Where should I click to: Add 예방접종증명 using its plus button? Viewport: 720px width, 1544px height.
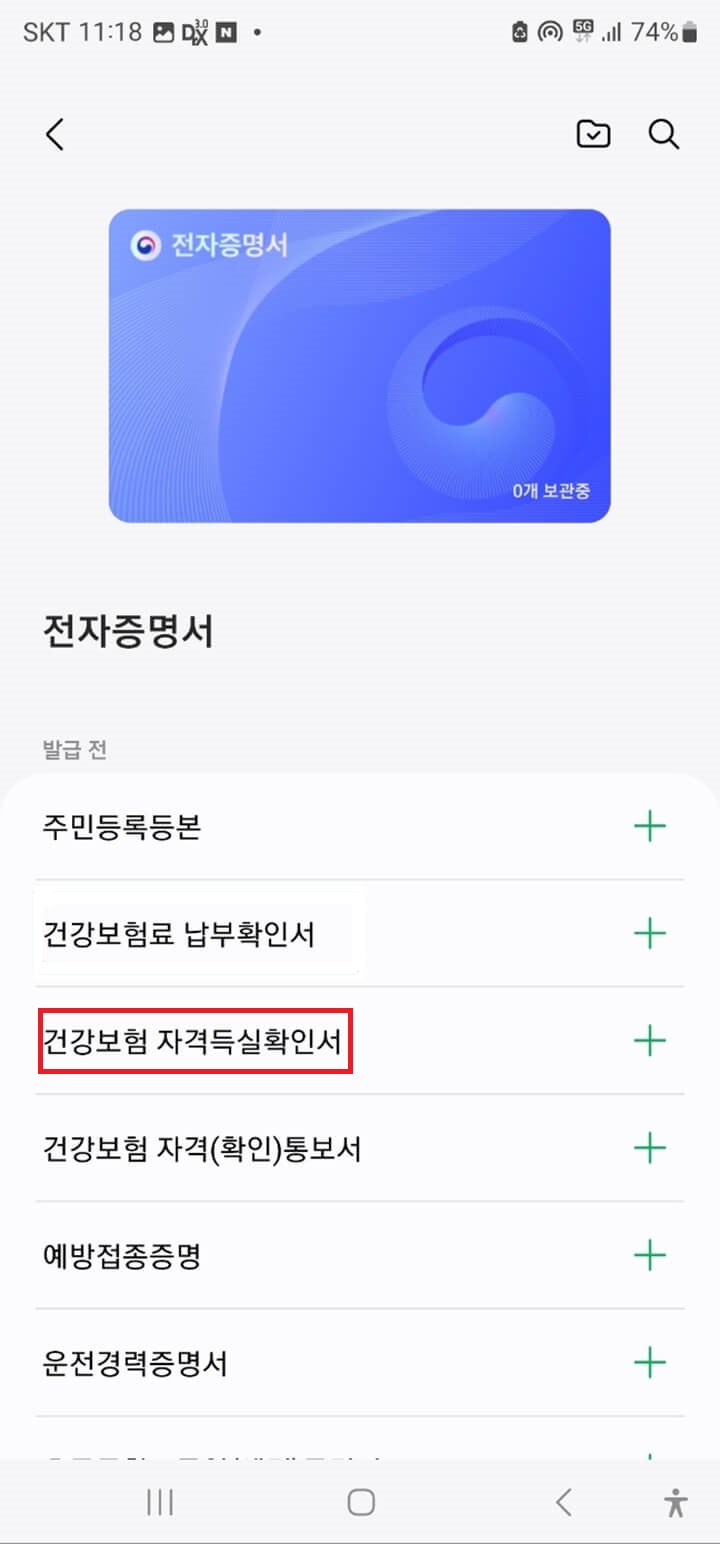(651, 1255)
